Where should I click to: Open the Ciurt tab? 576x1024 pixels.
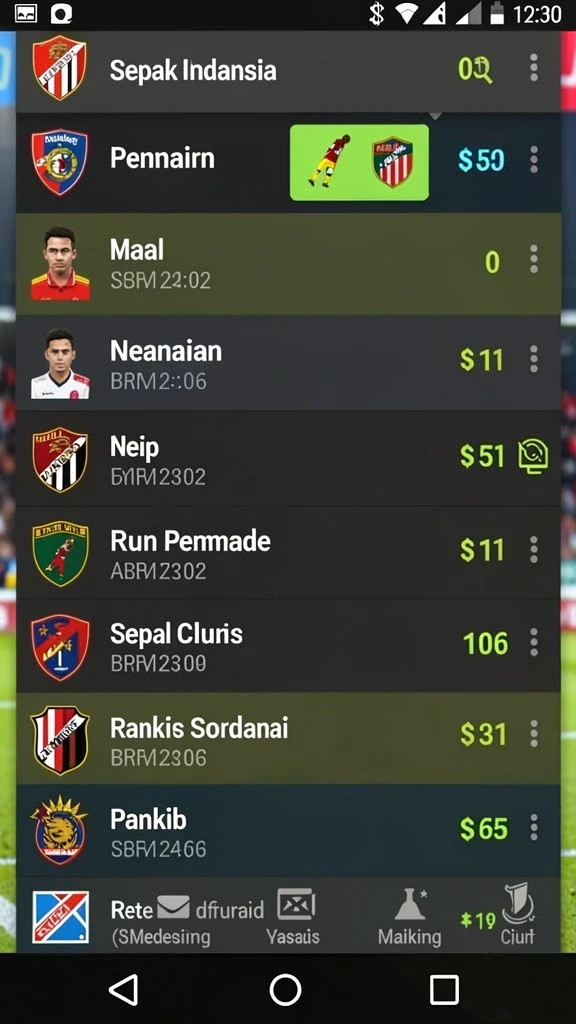click(x=519, y=914)
